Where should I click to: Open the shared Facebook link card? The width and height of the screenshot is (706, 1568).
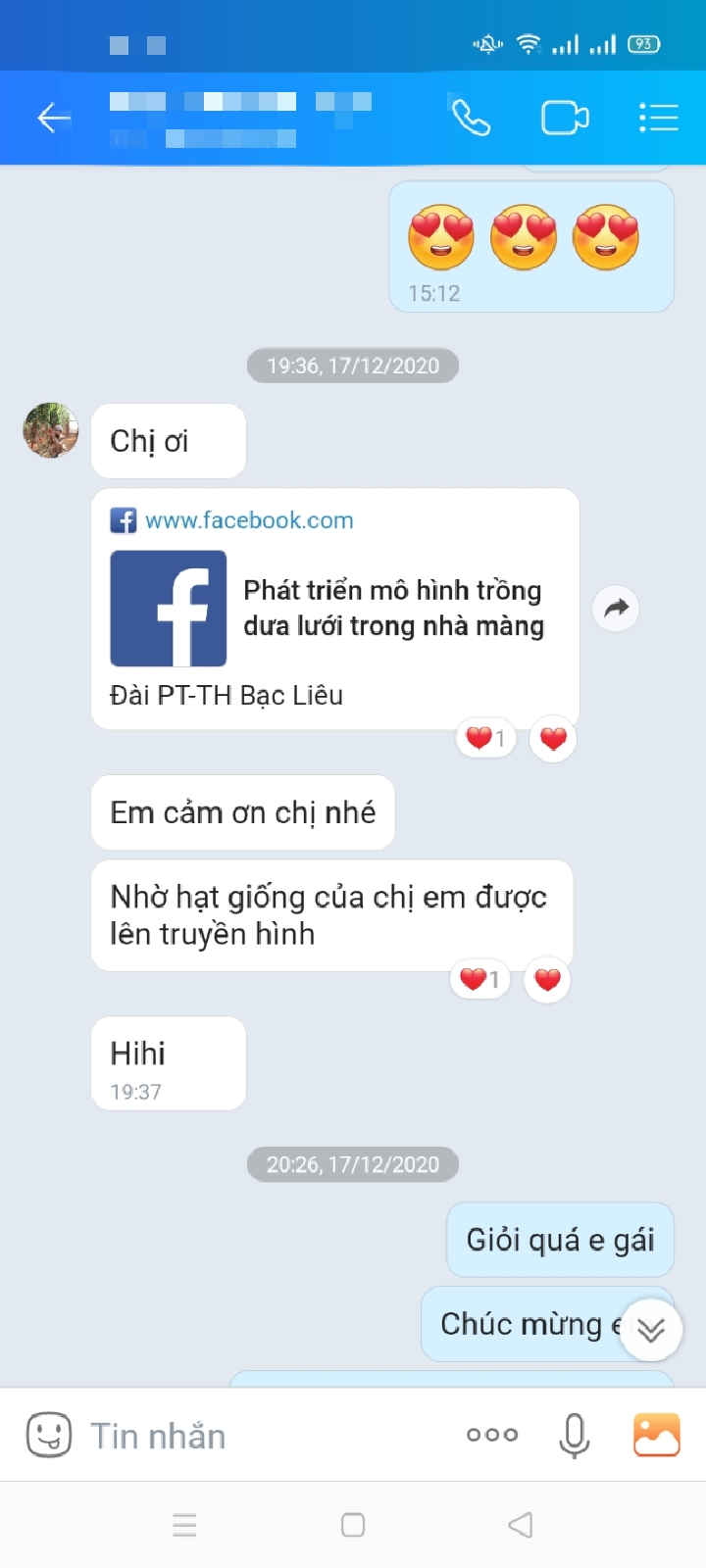point(392,609)
